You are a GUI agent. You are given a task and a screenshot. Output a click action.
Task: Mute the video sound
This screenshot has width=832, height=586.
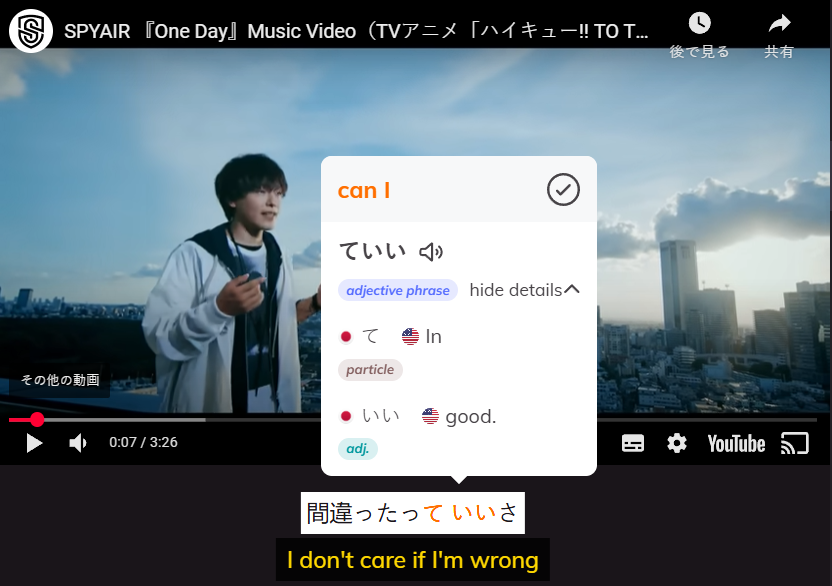click(x=78, y=443)
